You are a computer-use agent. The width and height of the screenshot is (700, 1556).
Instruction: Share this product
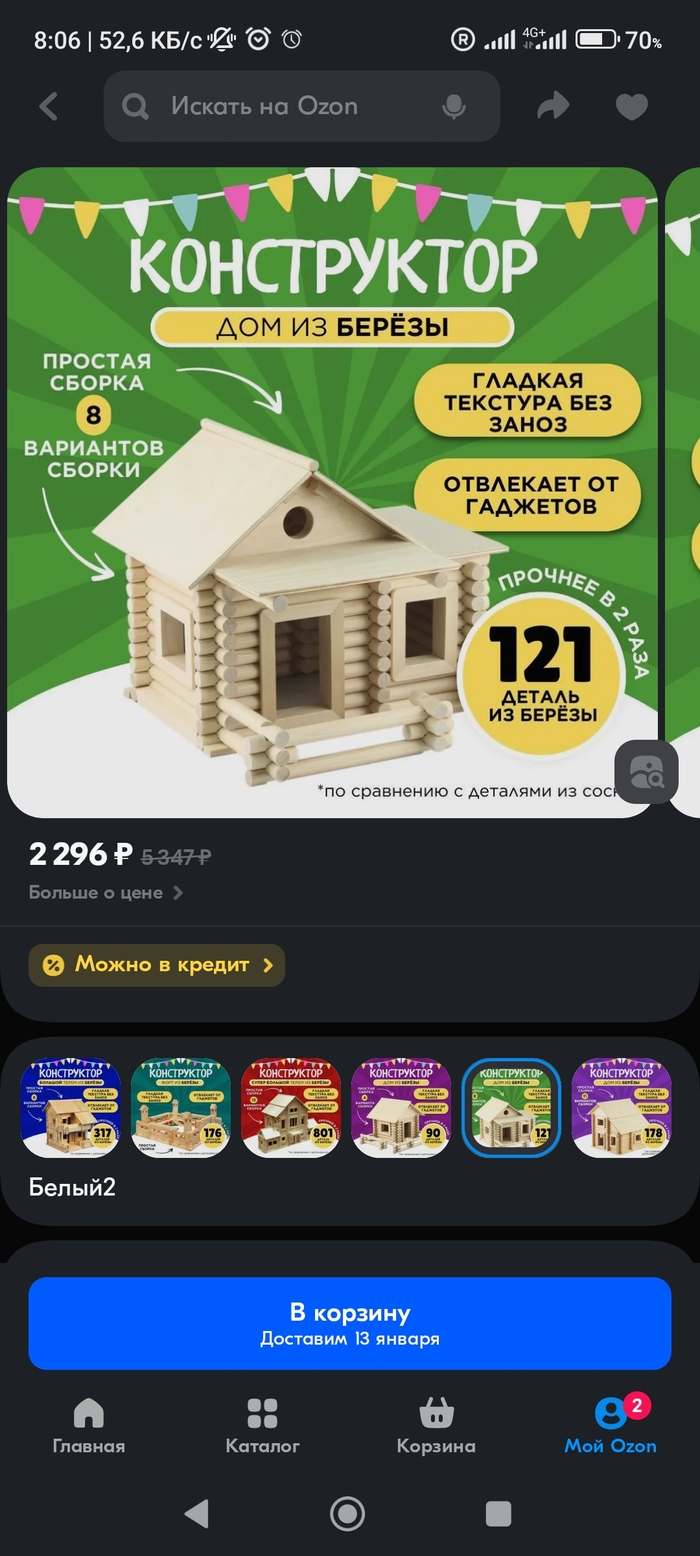pyautogui.click(x=553, y=106)
